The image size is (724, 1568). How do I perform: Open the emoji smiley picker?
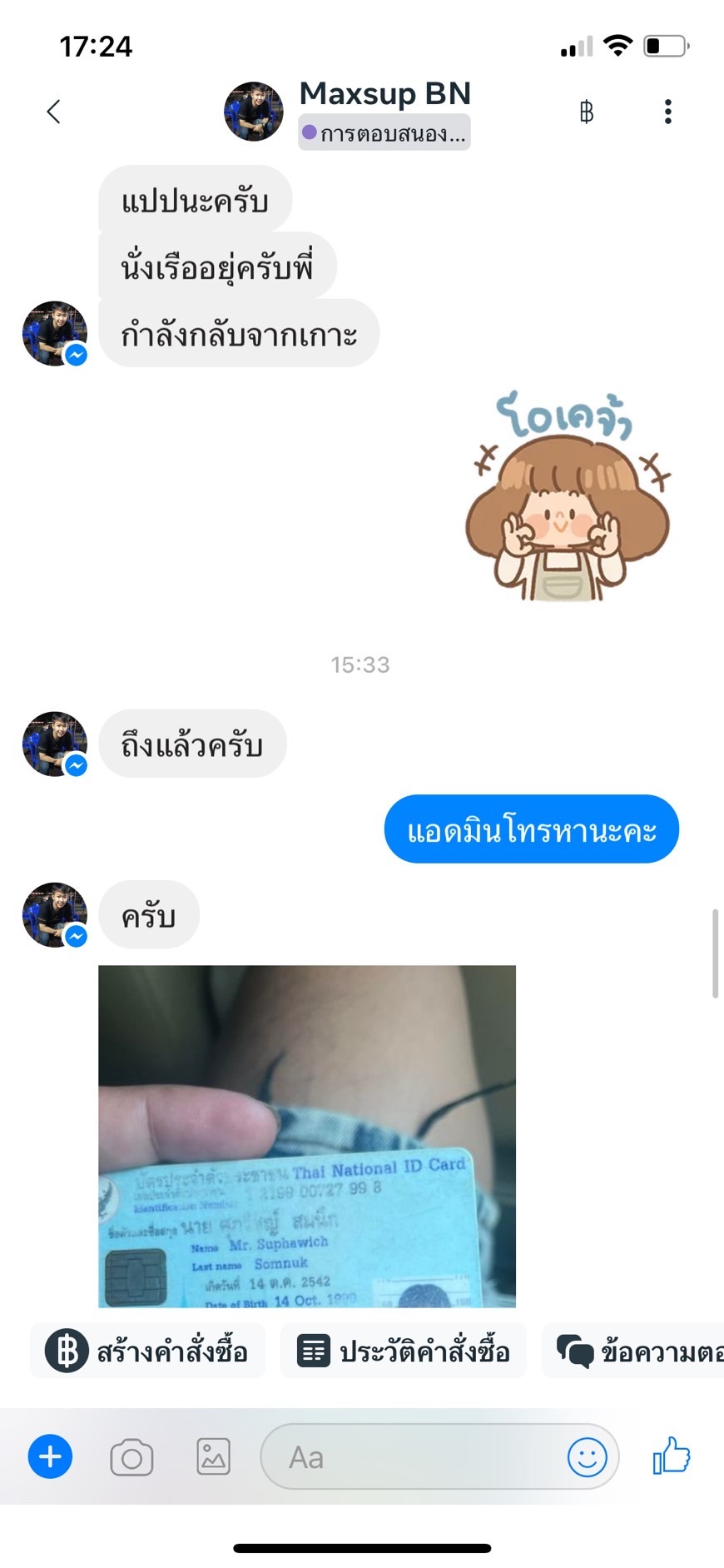(x=587, y=1457)
